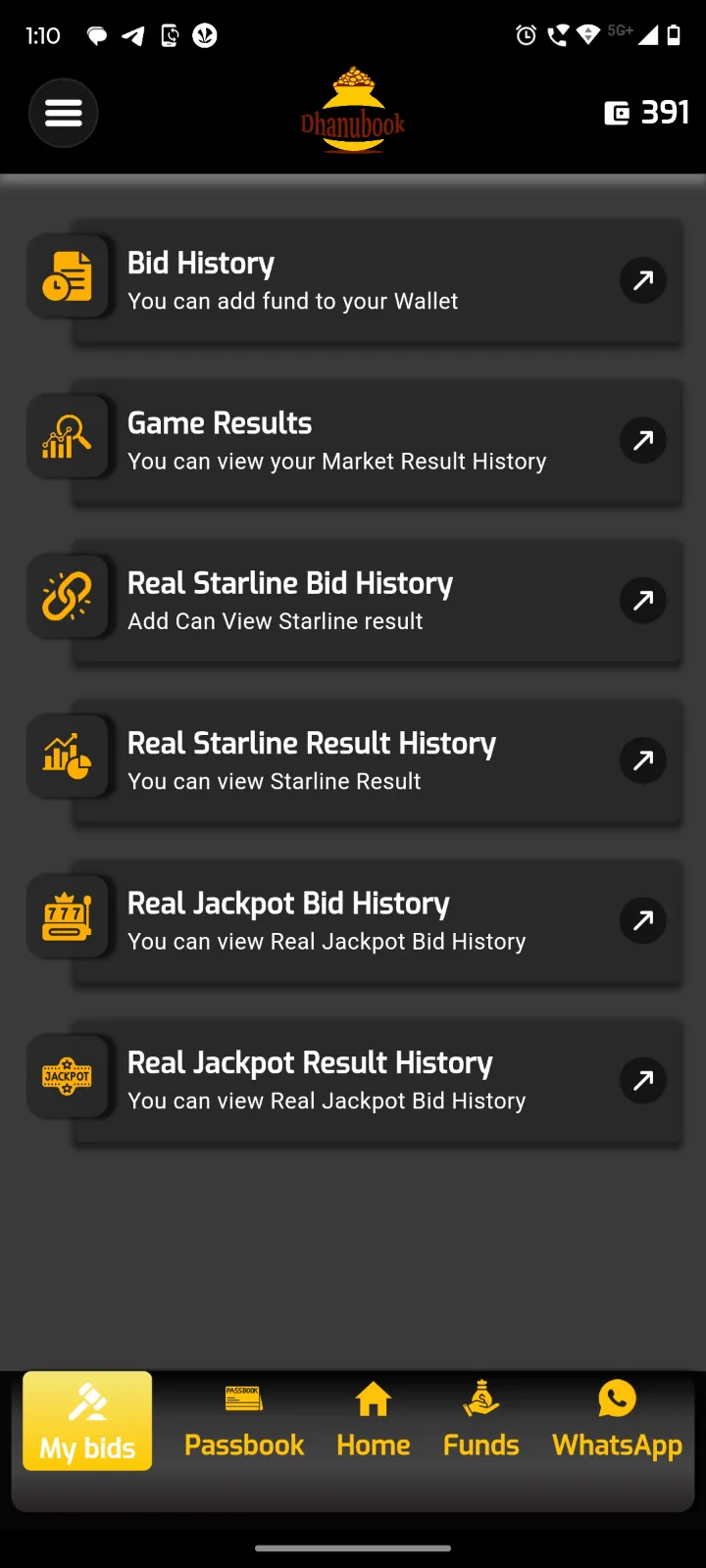Open the WhatsApp tab
This screenshot has width=706, height=1568.
click(617, 1421)
